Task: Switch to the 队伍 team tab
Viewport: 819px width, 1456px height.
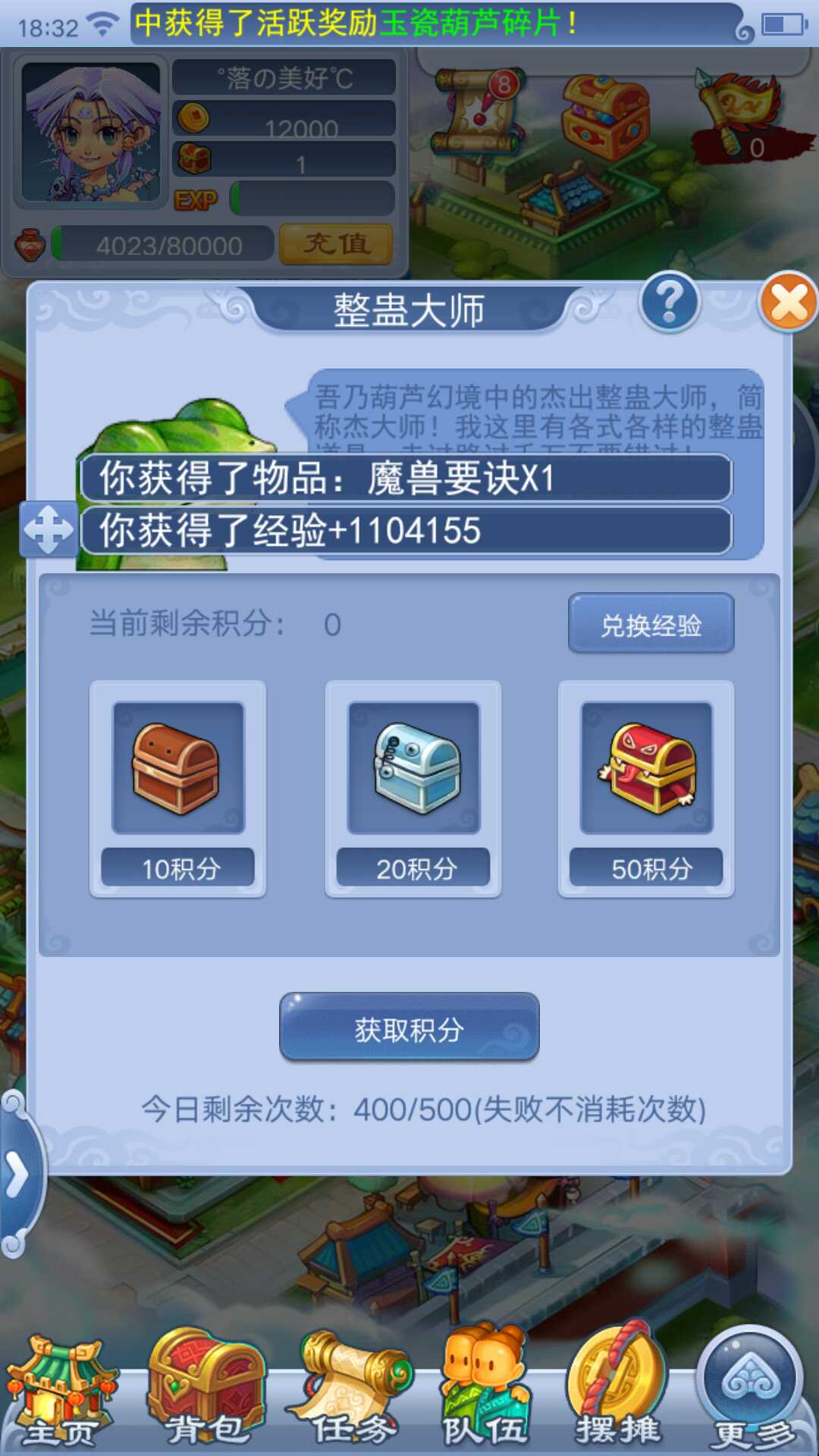Action: click(485, 1392)
